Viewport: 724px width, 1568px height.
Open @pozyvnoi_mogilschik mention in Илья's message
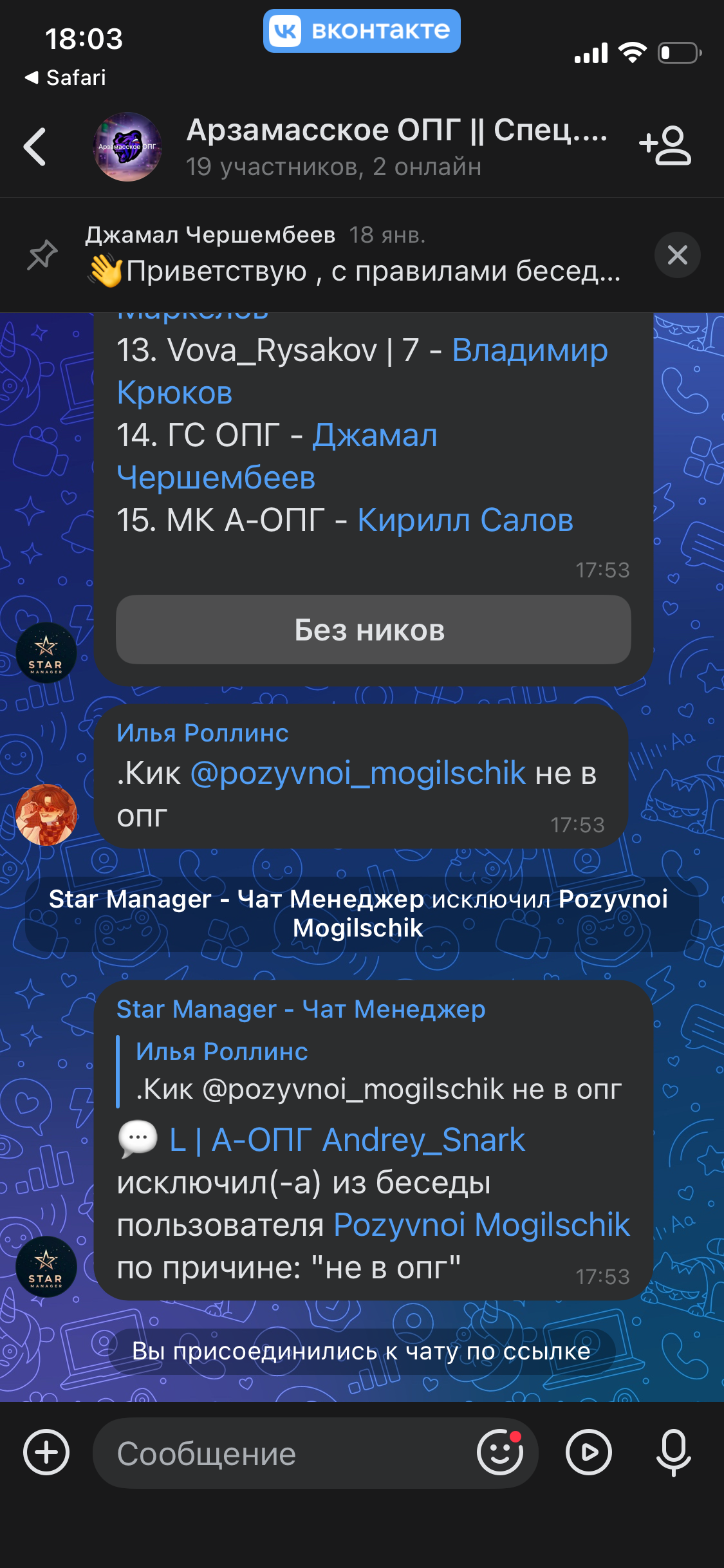(358, 773)
